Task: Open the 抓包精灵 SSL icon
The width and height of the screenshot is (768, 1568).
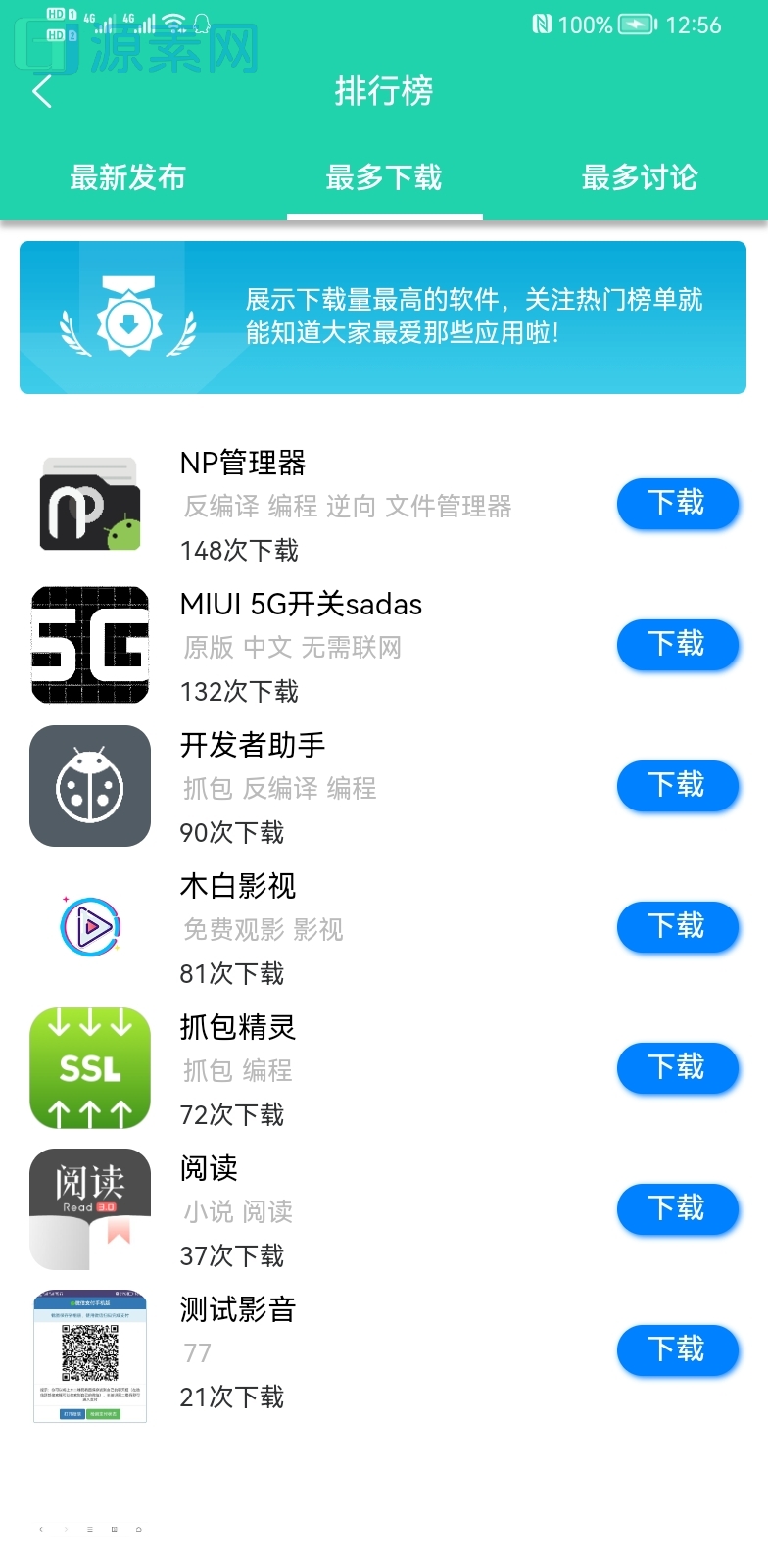Action: click(x=89, y=1067)
